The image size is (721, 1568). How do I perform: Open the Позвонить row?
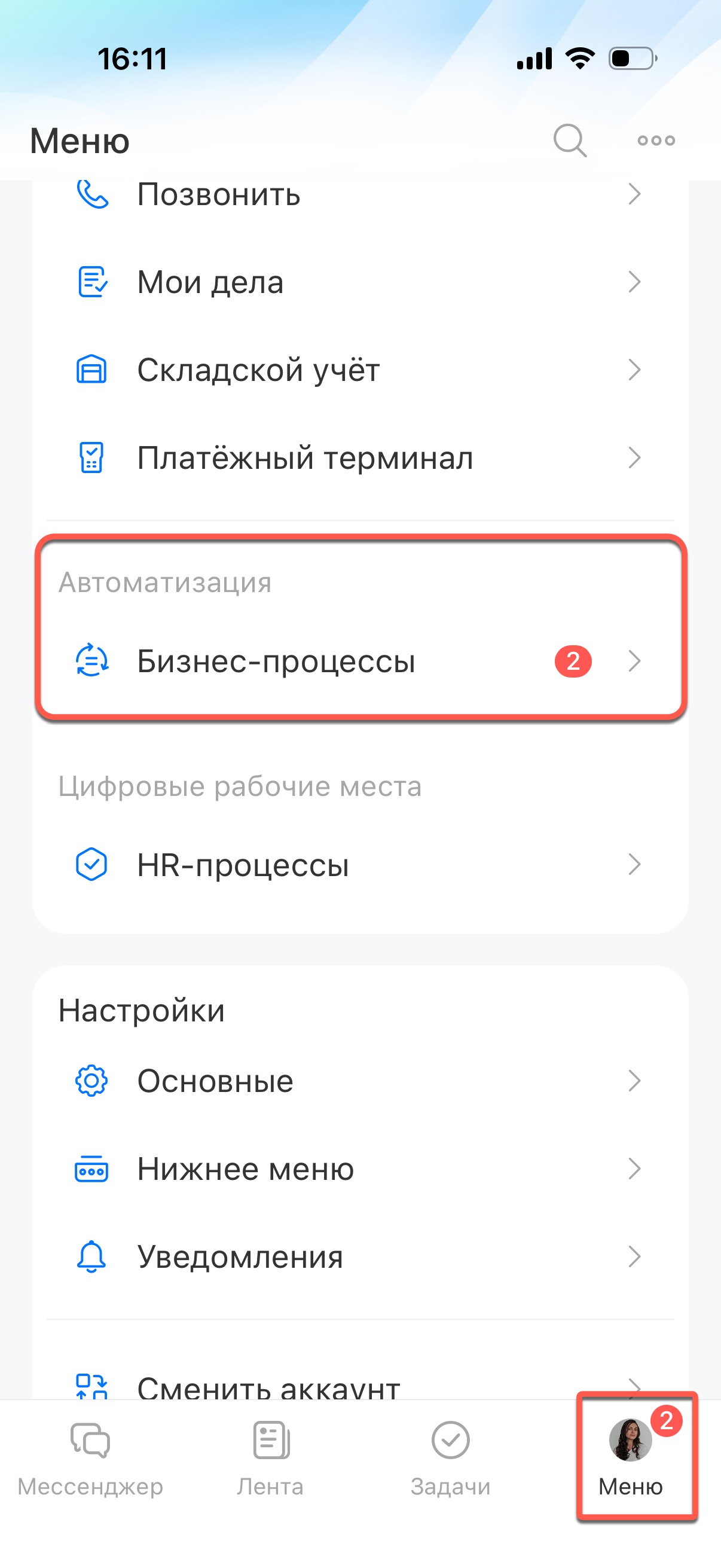(x=359, y=196)
